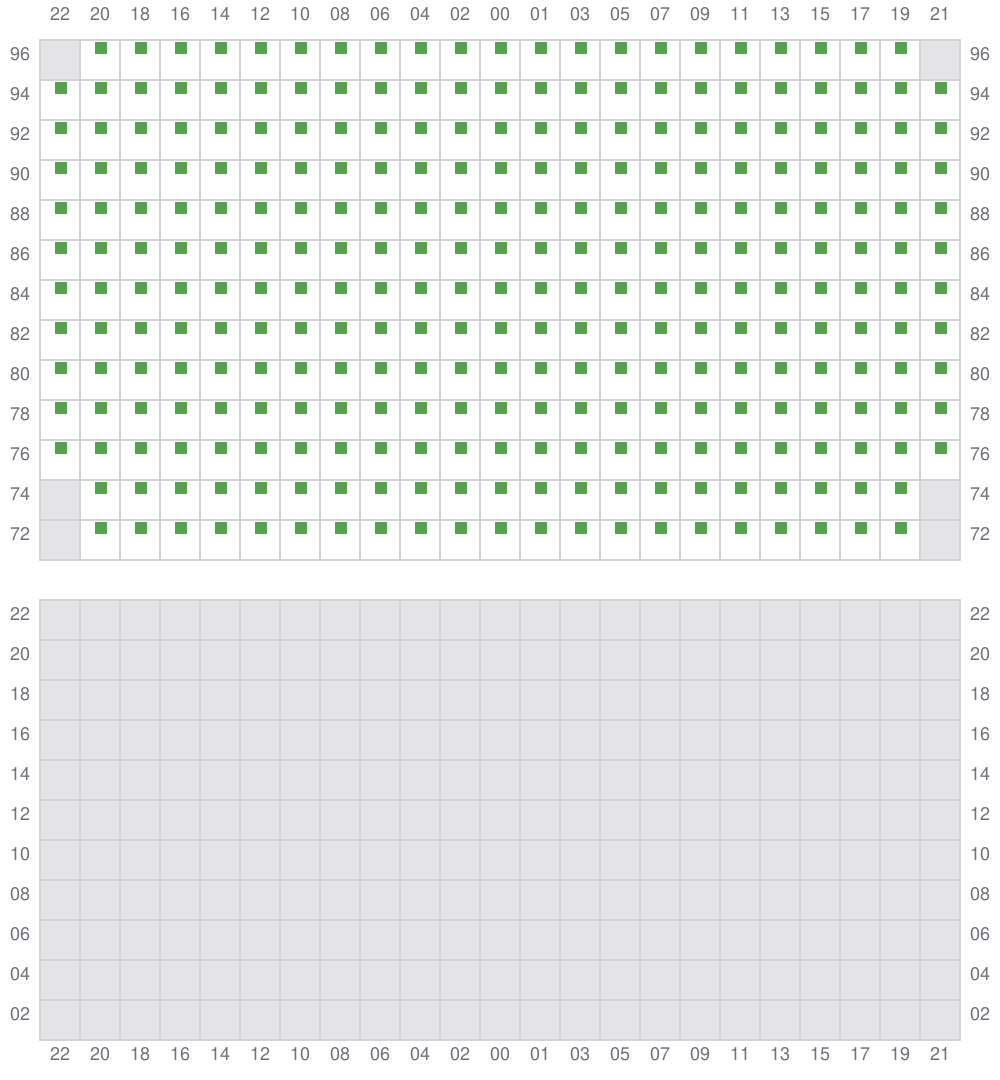Pick the seat at row 92, column 17
The width and height of the screenshot is (1000, 1080).
point(861,128)
